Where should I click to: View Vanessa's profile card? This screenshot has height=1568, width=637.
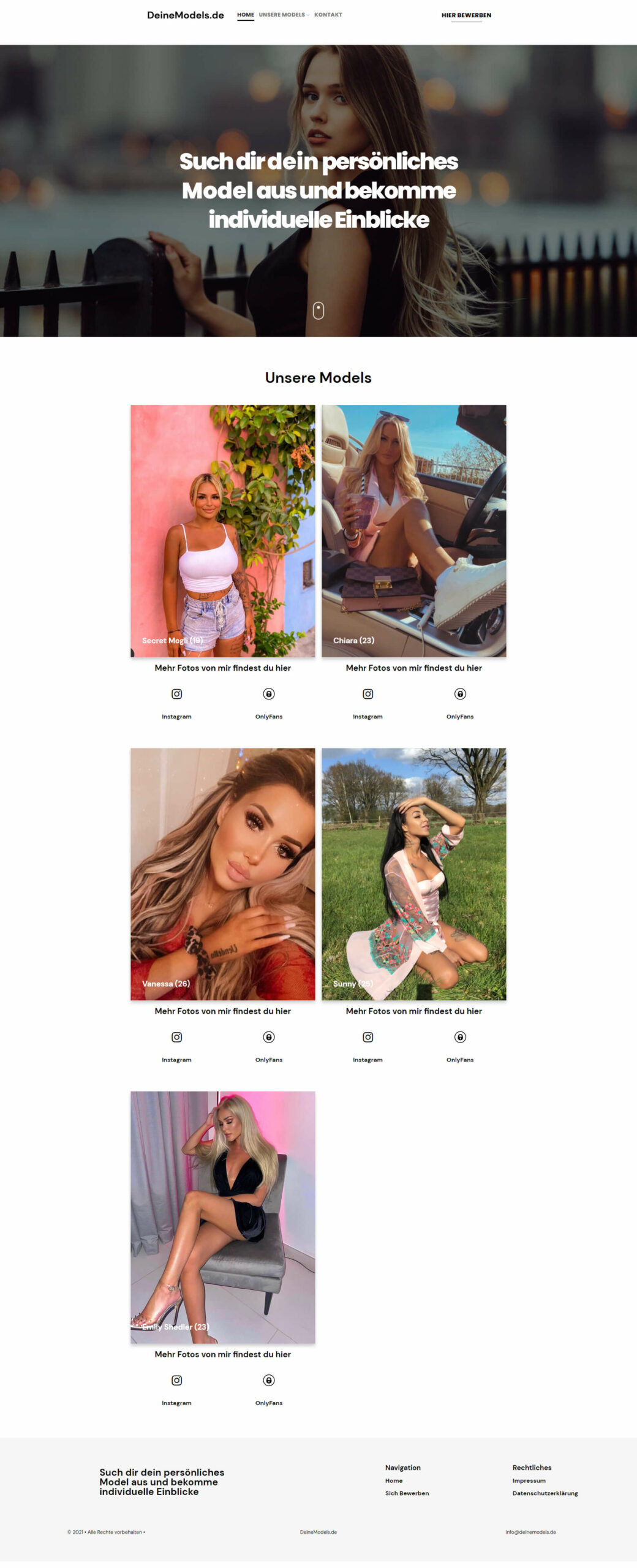tap(222, 873)
